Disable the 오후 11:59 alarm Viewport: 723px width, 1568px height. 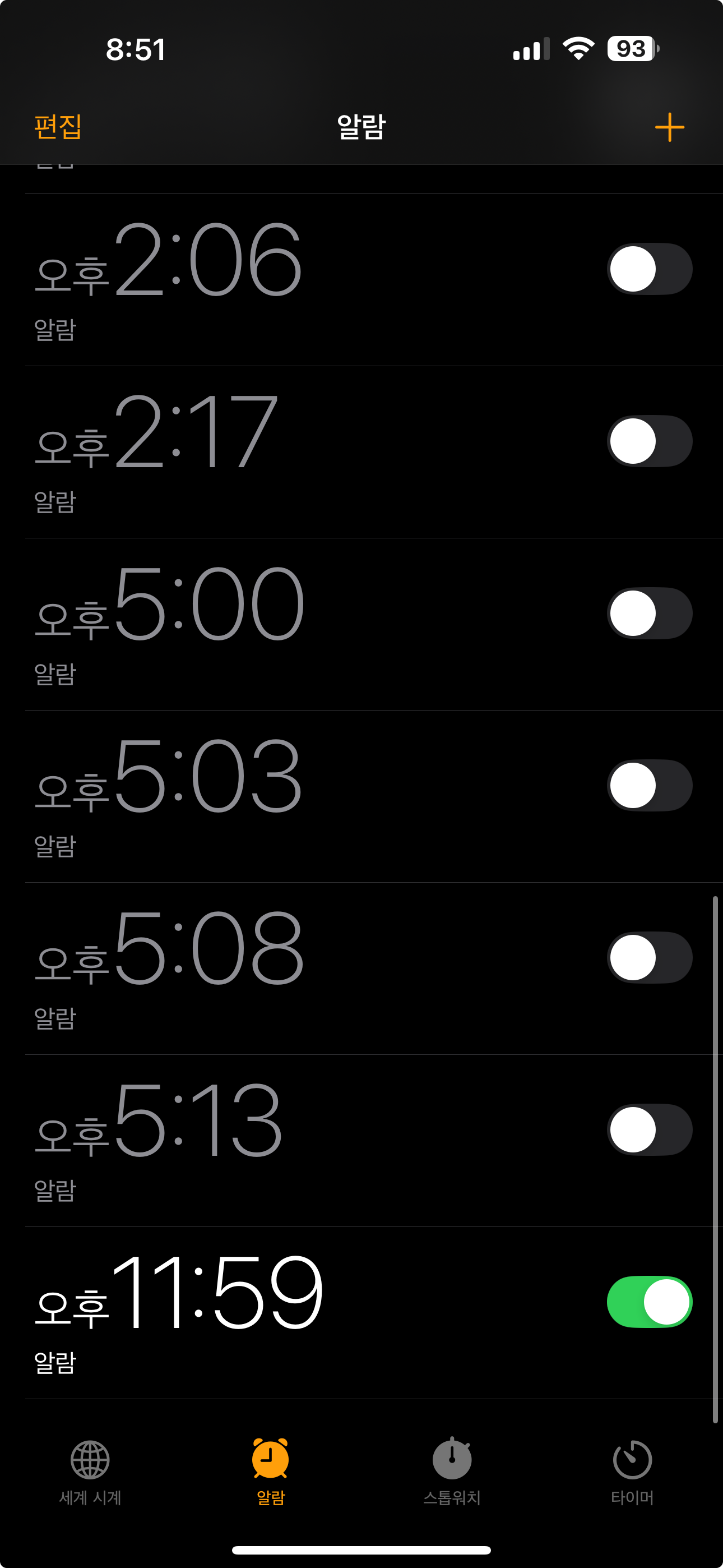649,1302
